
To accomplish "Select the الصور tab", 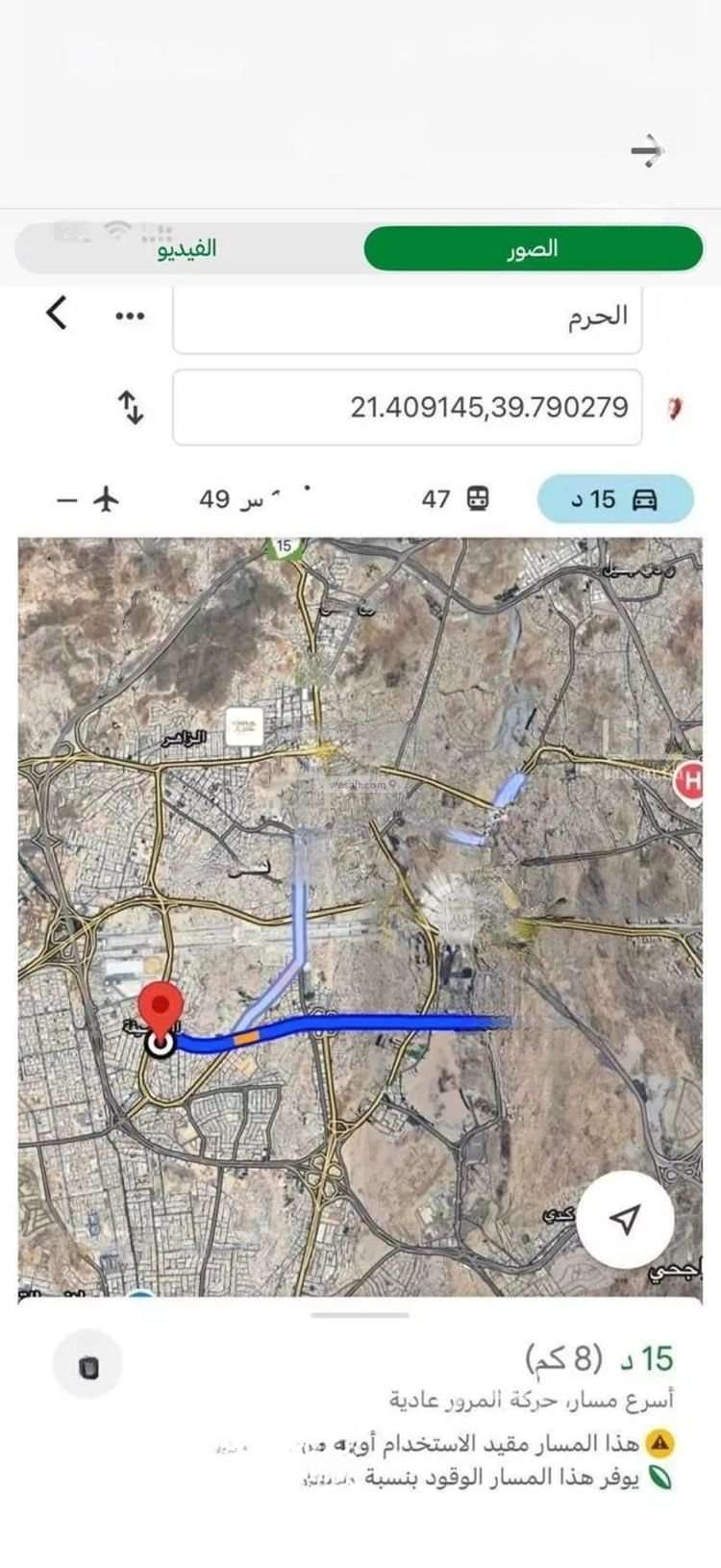I will coord(534,249).
